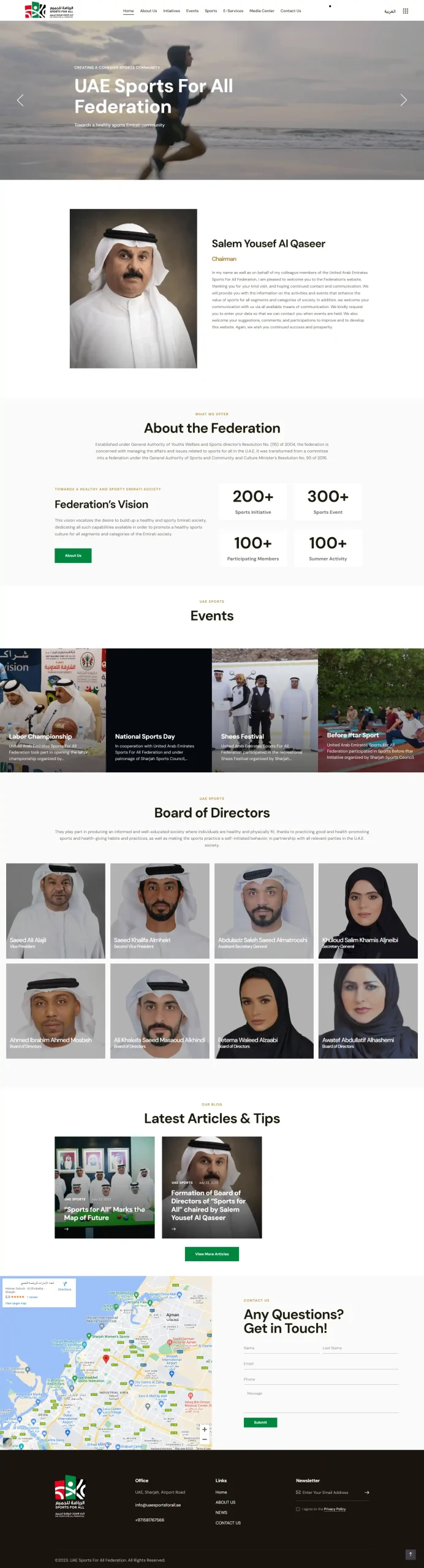
Task: Open the "Sports for All" Marks the Map article
Action: 105,1213
